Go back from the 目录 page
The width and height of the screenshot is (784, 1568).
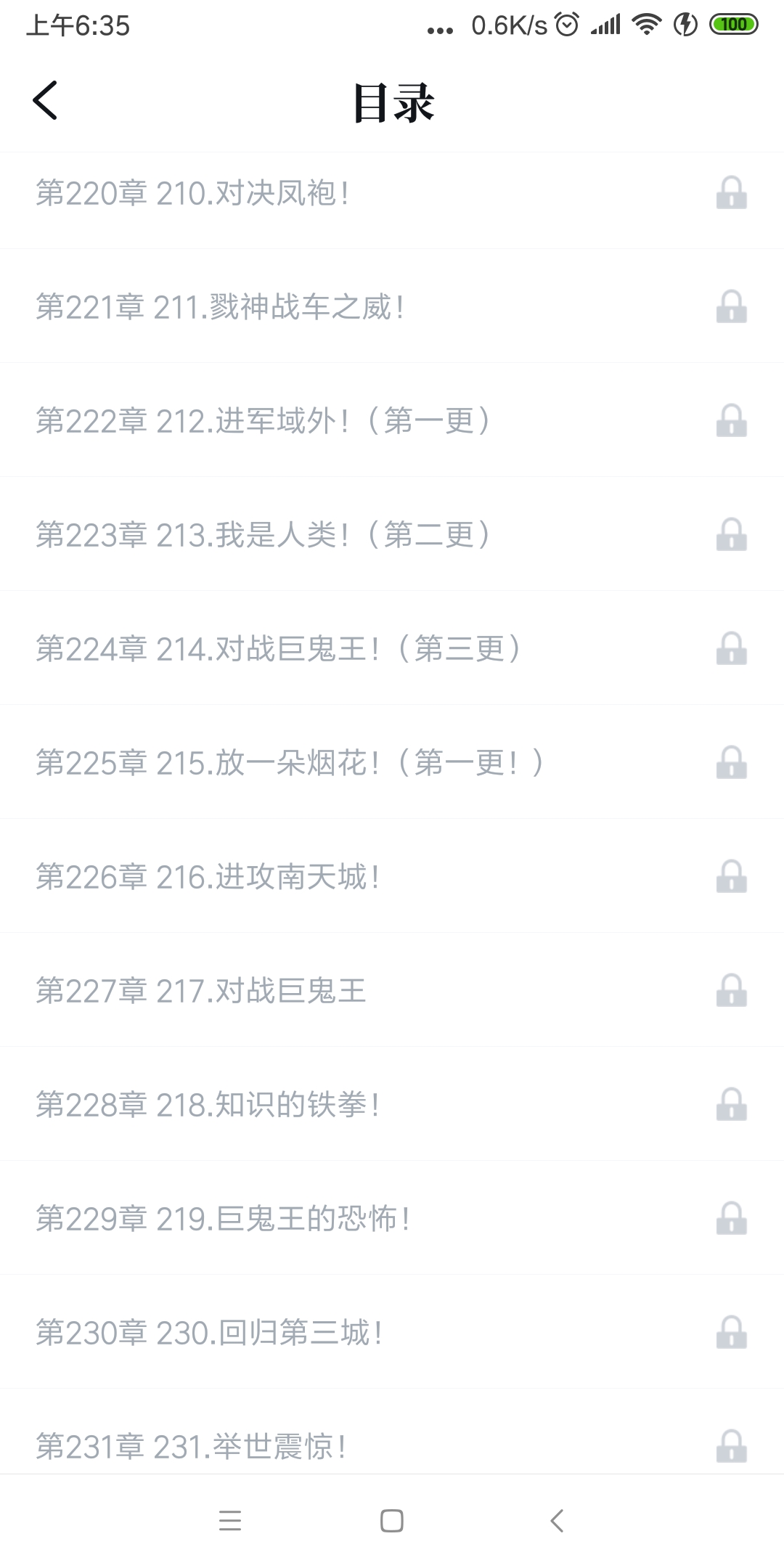pyautogui.click(x=45, y=100)
